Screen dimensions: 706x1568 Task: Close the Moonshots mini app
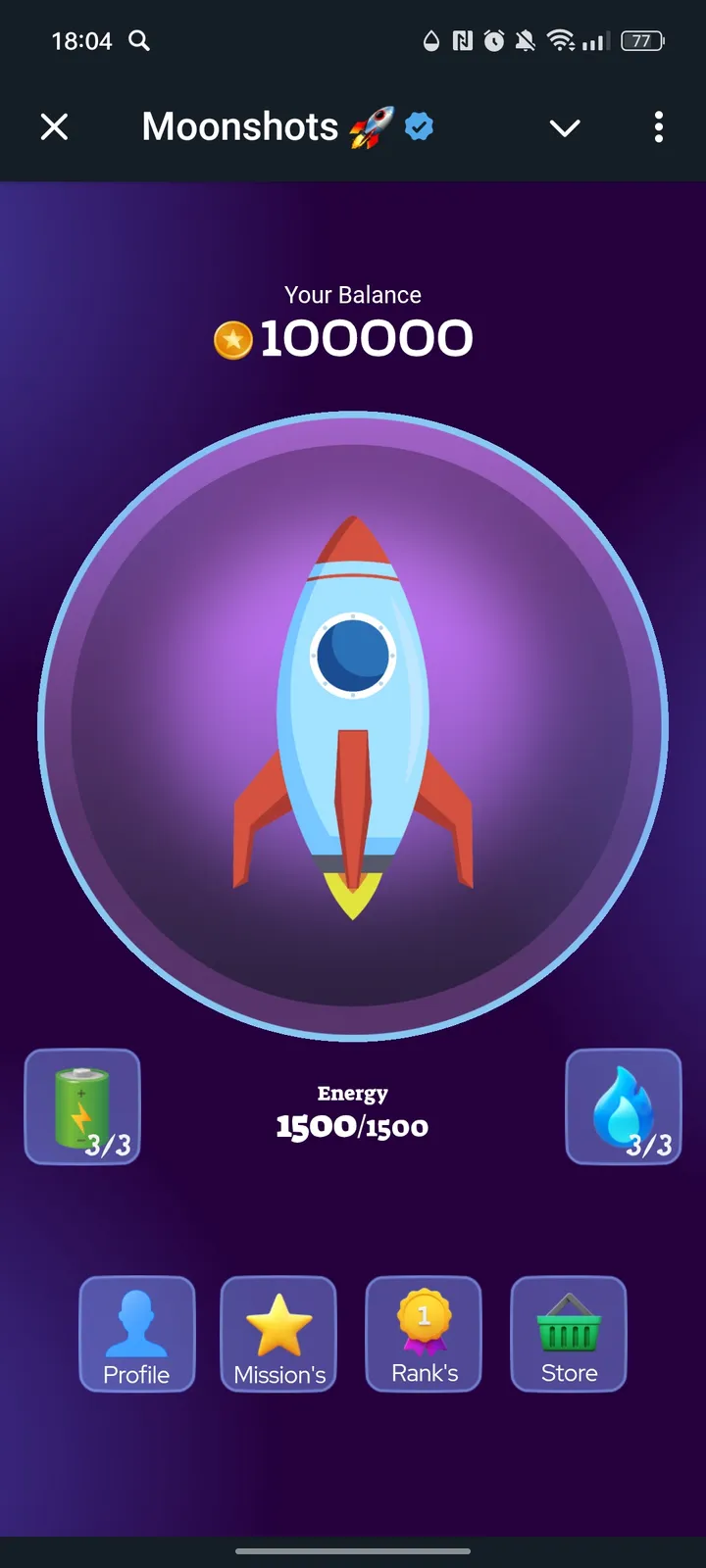[54, 126]
